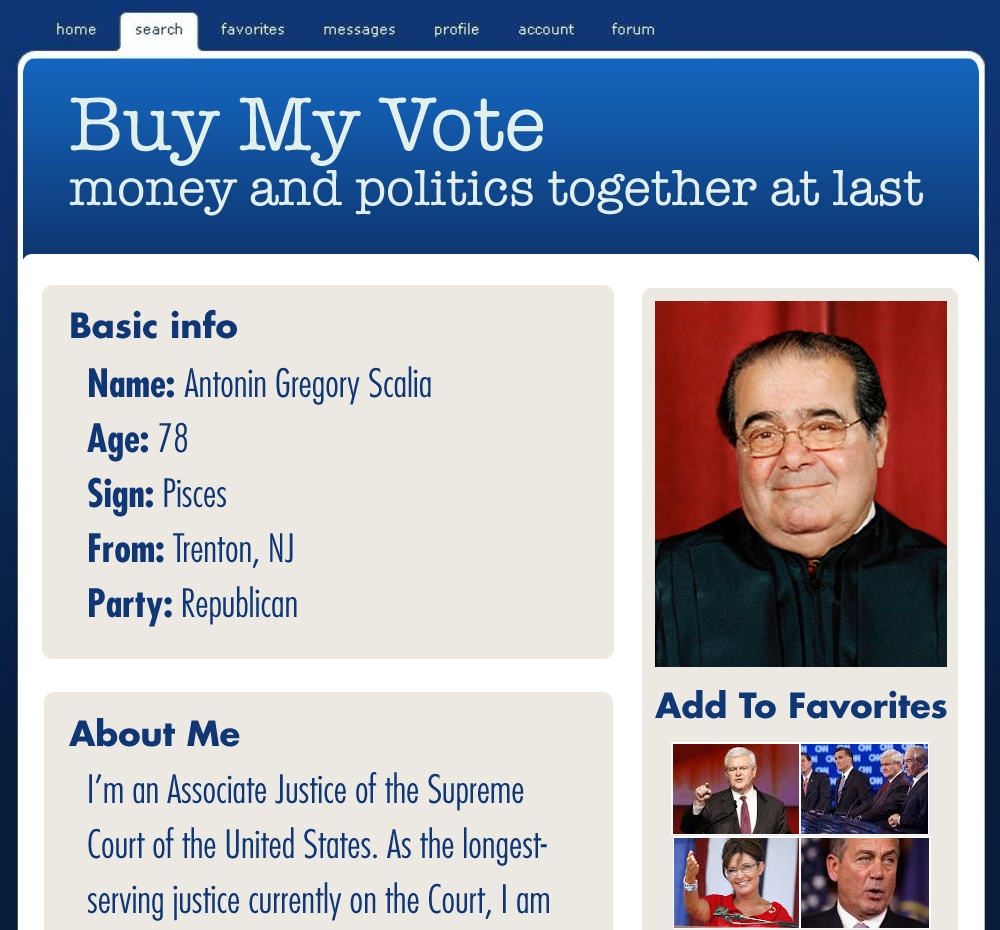View the profile tab
1000x930 pixels.
456,30
